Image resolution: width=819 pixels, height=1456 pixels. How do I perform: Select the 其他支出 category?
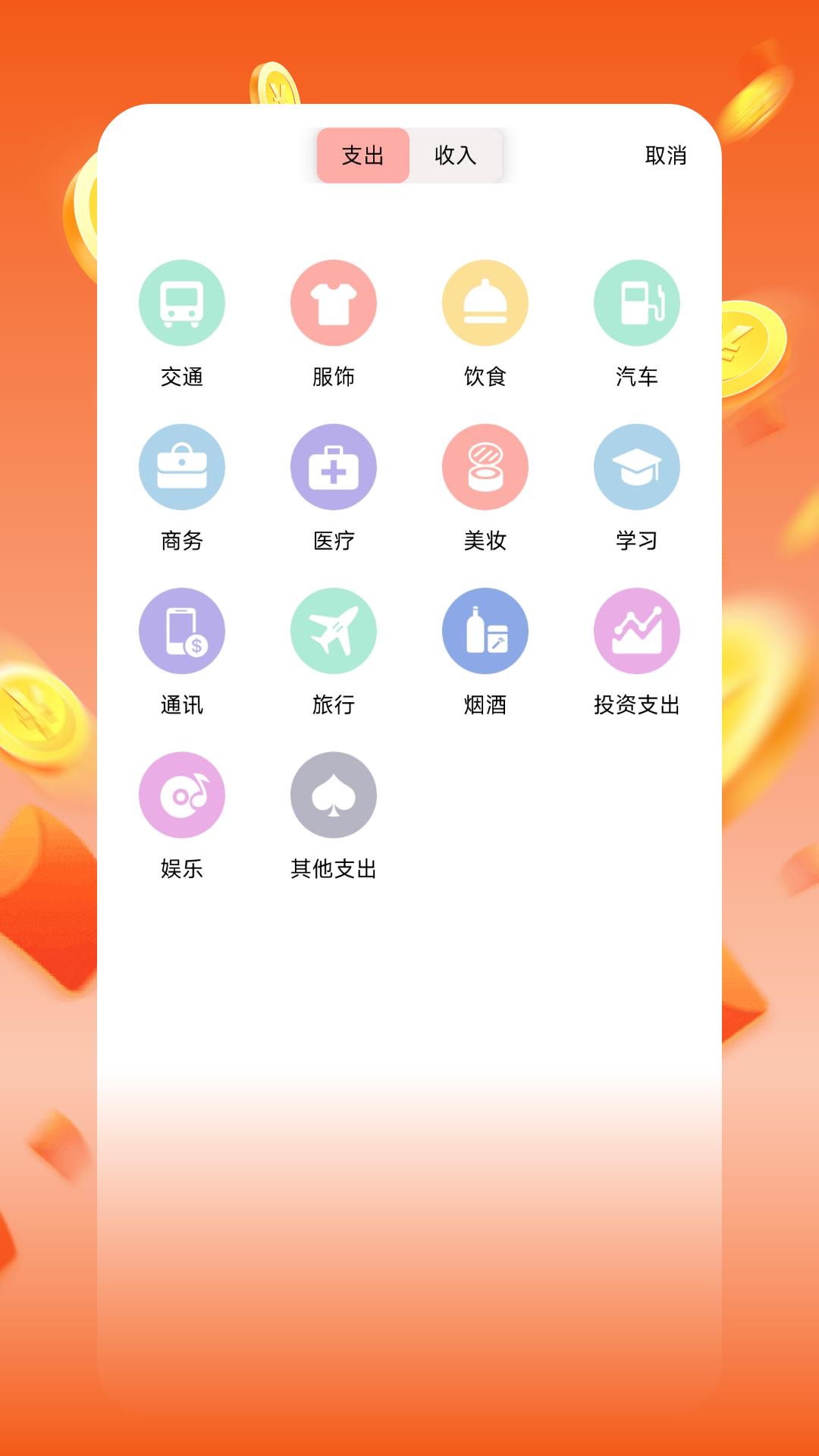tap(334, 795)
